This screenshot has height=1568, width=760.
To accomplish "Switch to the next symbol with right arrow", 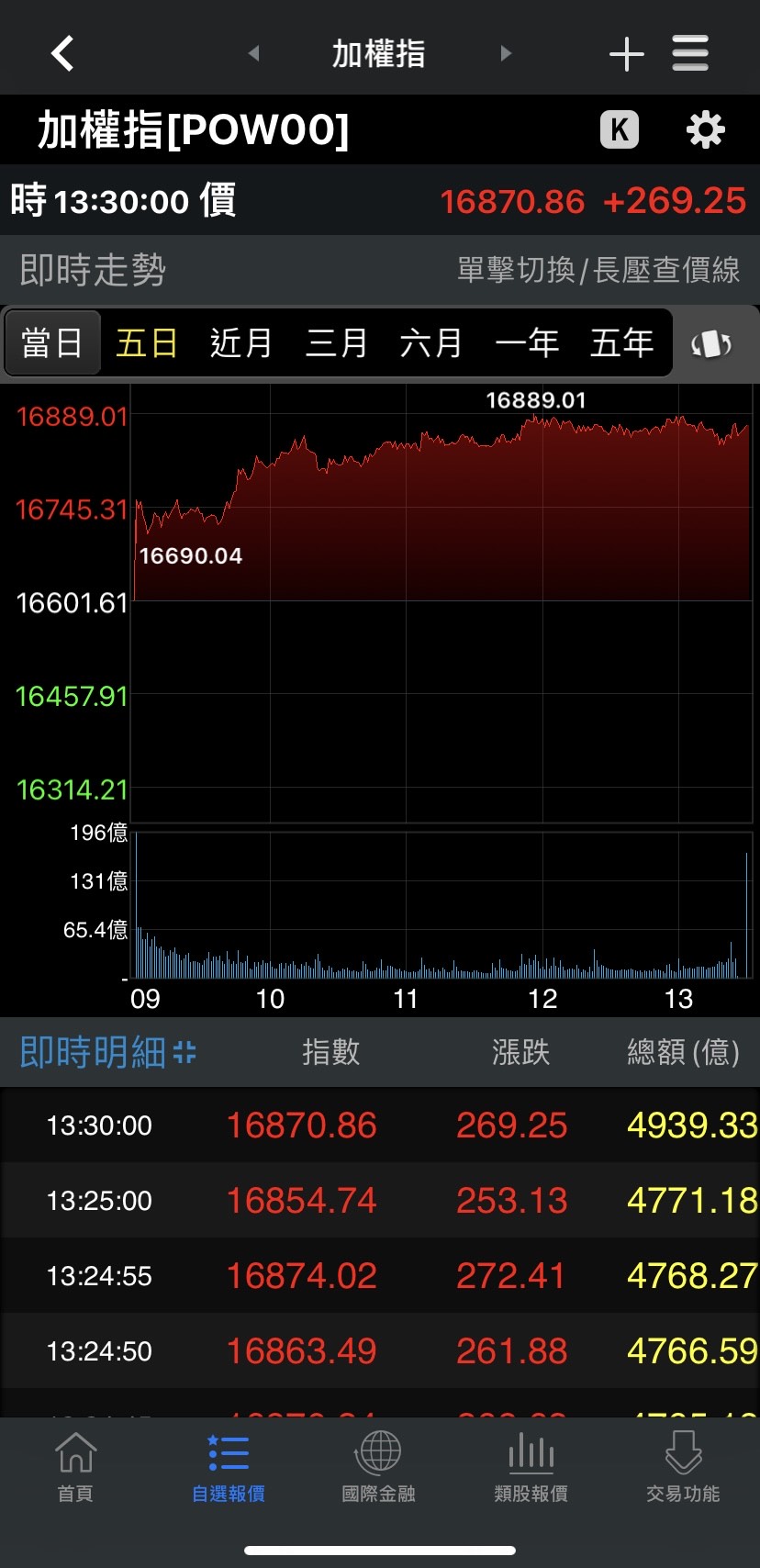I will (505, 53).
